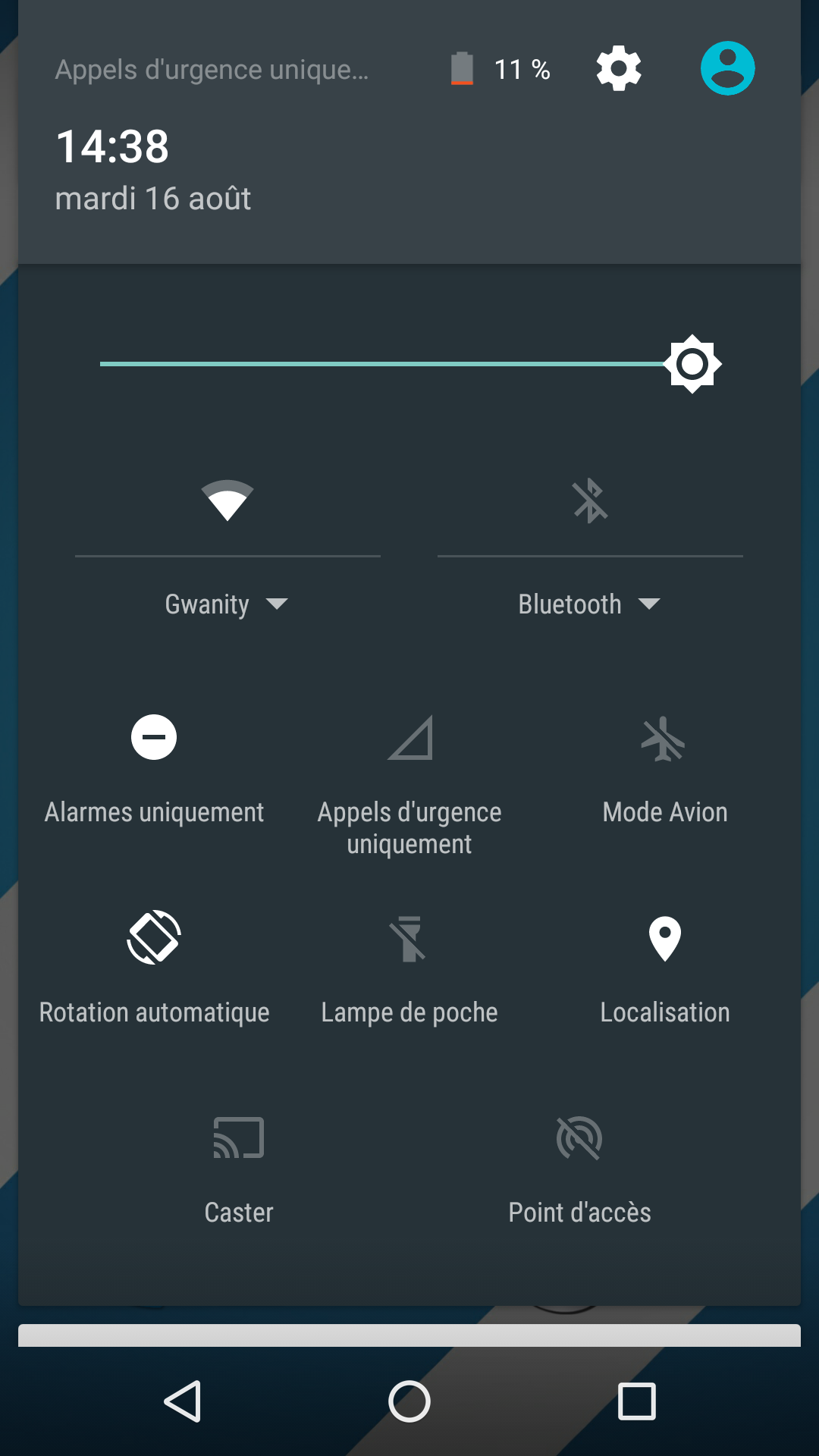Turn on Bluetooth via its icon
The width and height of the screenshot is (819, 1456).
[x=590, y=500]
